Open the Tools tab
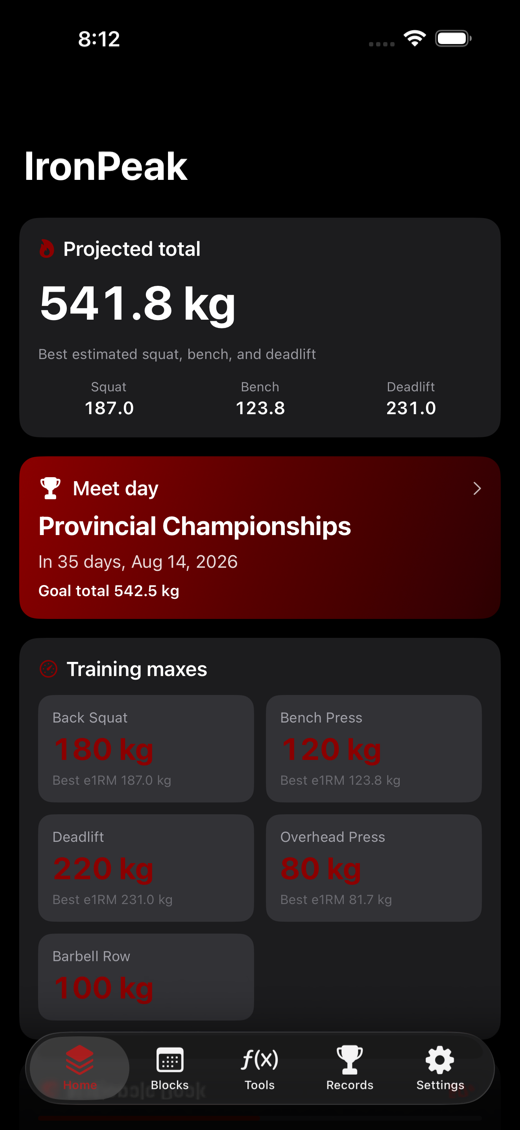Viewport: 520px width, 1130px height. pos(259,1068)
